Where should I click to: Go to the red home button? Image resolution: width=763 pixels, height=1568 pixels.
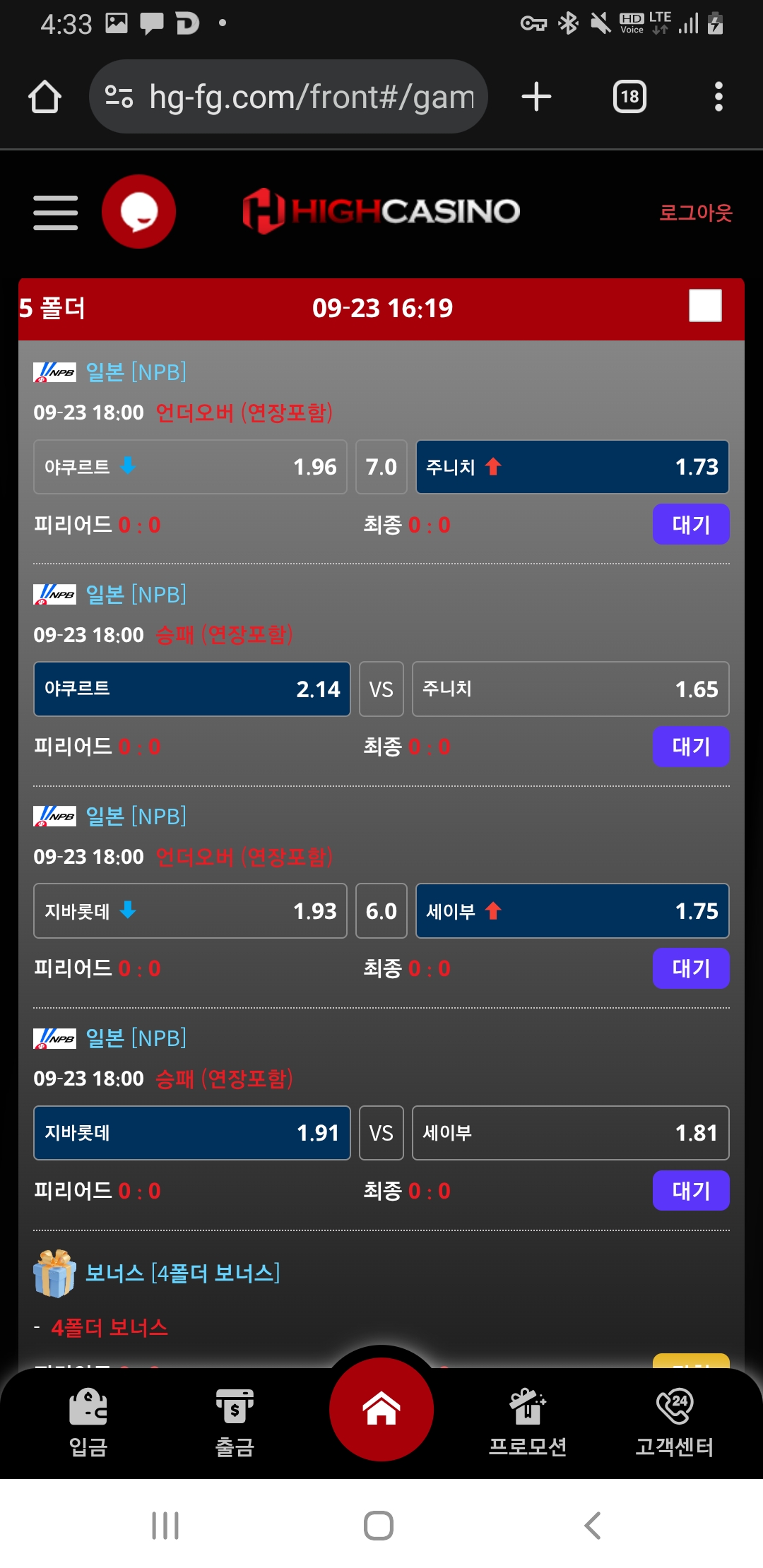point(381,1409)
